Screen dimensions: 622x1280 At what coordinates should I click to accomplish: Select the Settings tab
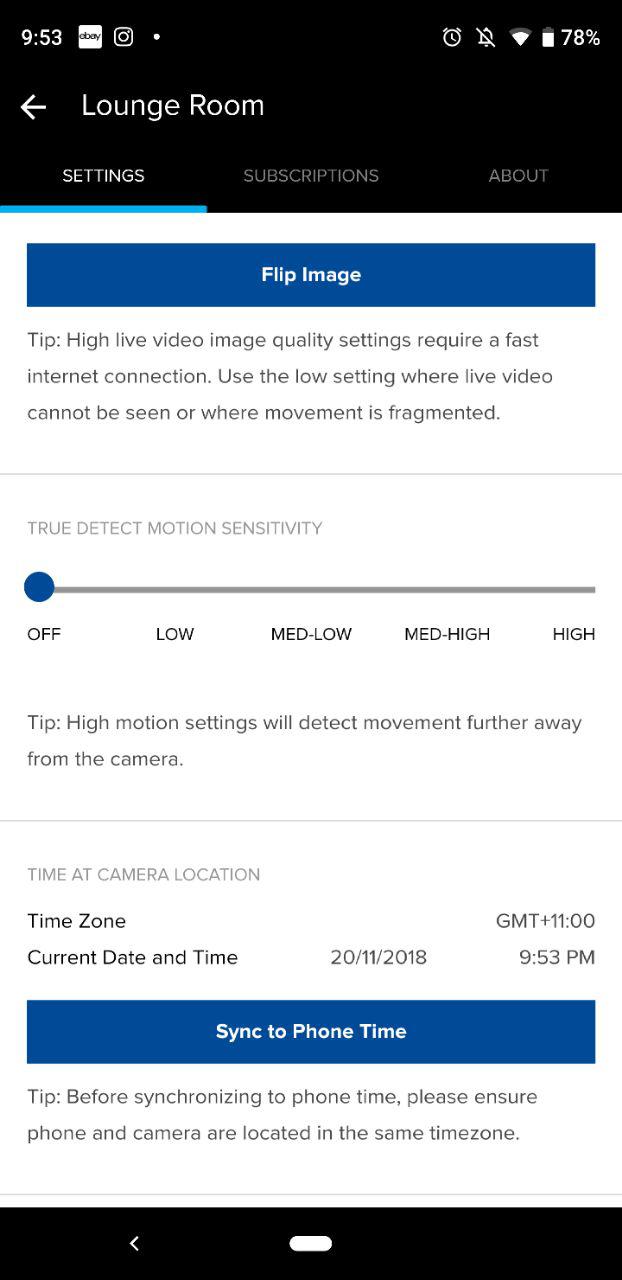[103, 176]
